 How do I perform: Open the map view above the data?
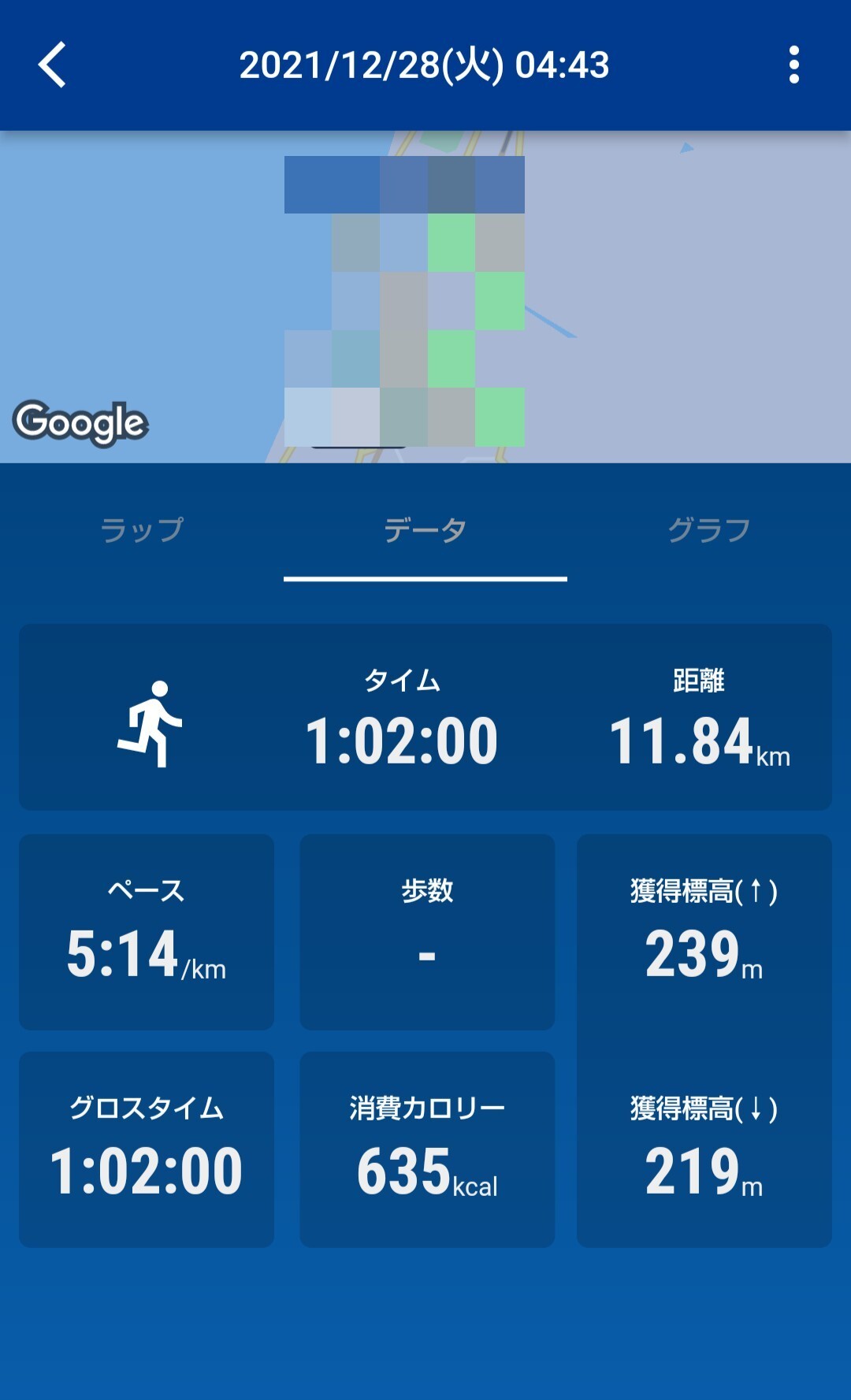pyautogui.click(x=425, y=299)
